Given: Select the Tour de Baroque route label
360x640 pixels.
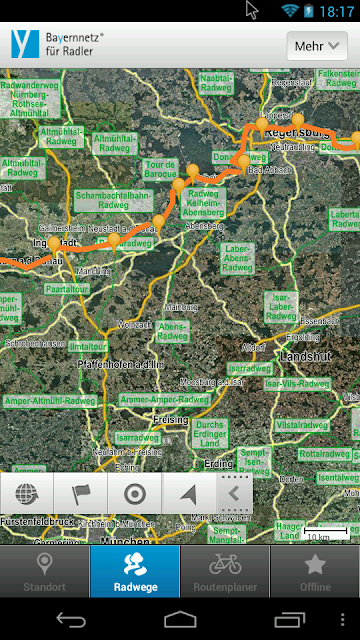Looking at the screenshot, I should [160, 169].
